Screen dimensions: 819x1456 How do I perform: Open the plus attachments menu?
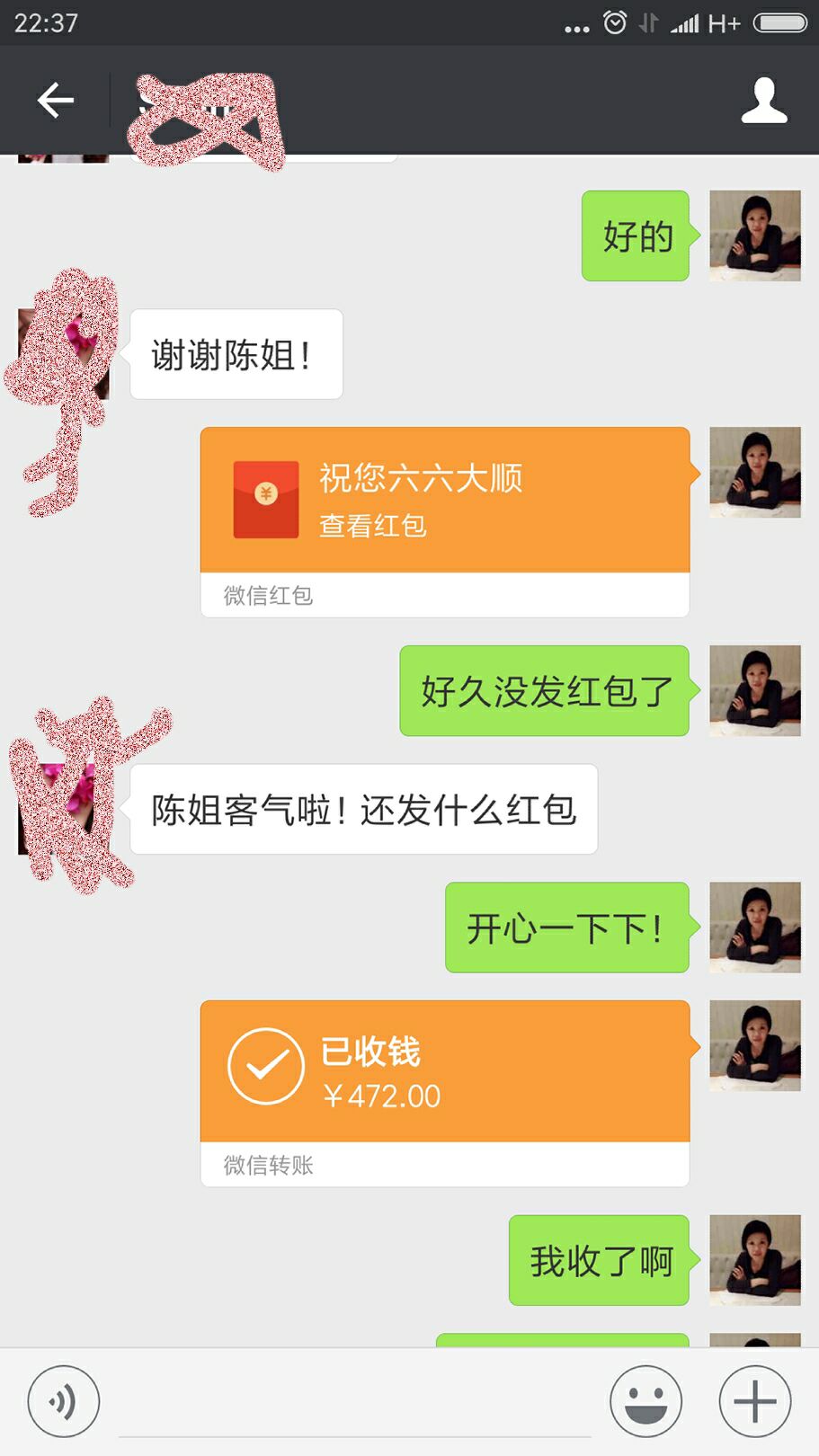pos(754,1401)
